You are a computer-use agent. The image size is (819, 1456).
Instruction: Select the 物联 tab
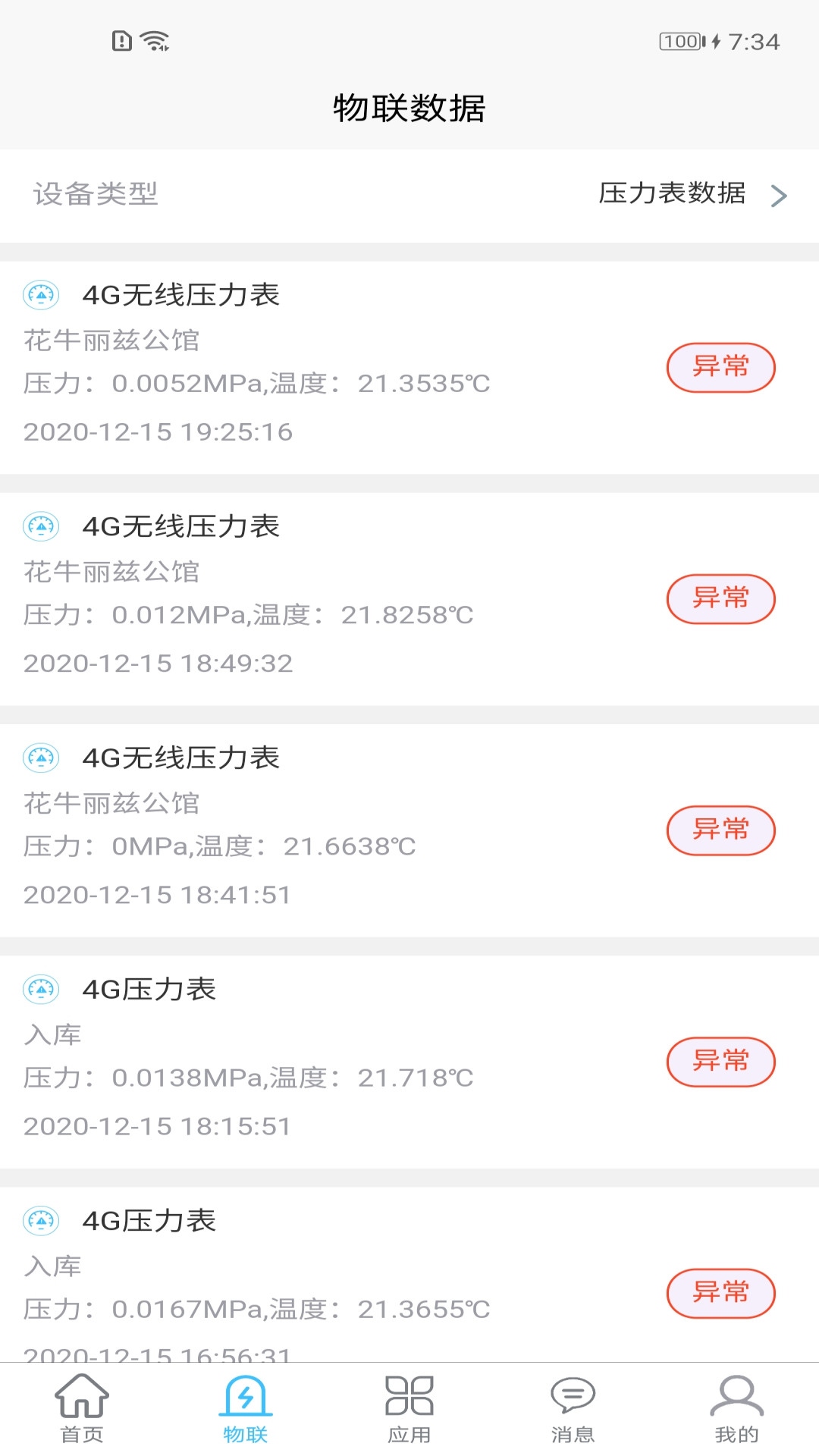[x=246, y=1409]
